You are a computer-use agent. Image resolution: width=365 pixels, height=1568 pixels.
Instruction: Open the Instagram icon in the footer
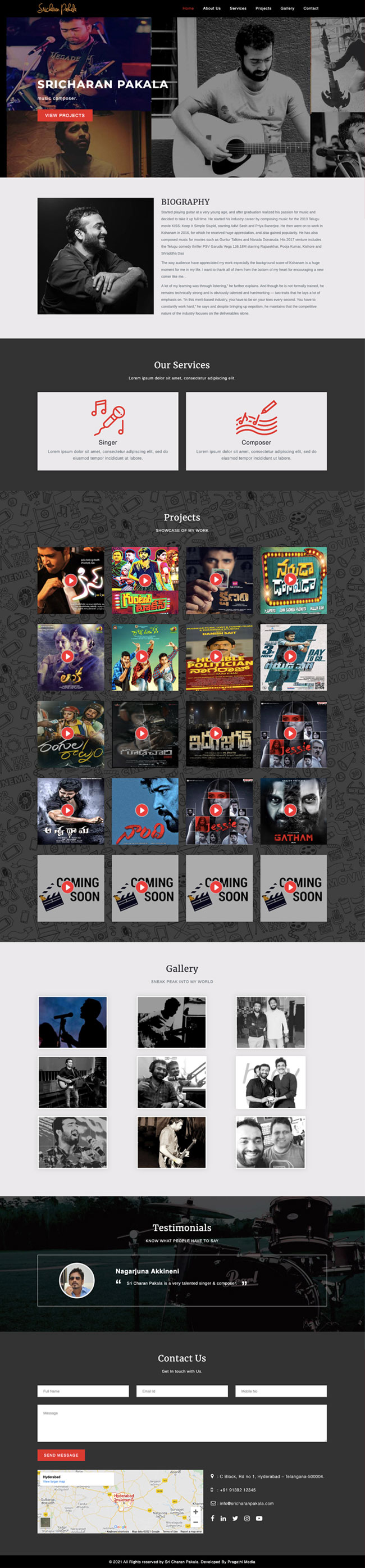pos(247,1518)
